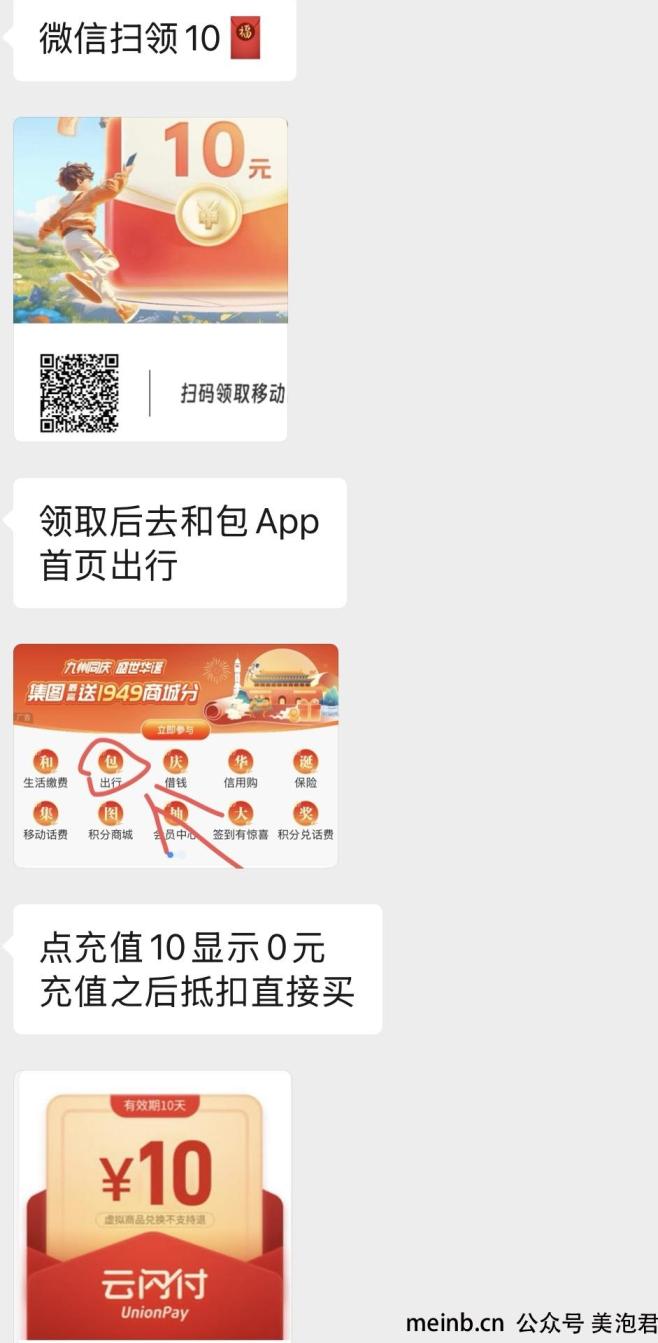Open the 10元 red packet QR code image
Viewport: 658px width, 1343px height.
[x=150, y=279]
